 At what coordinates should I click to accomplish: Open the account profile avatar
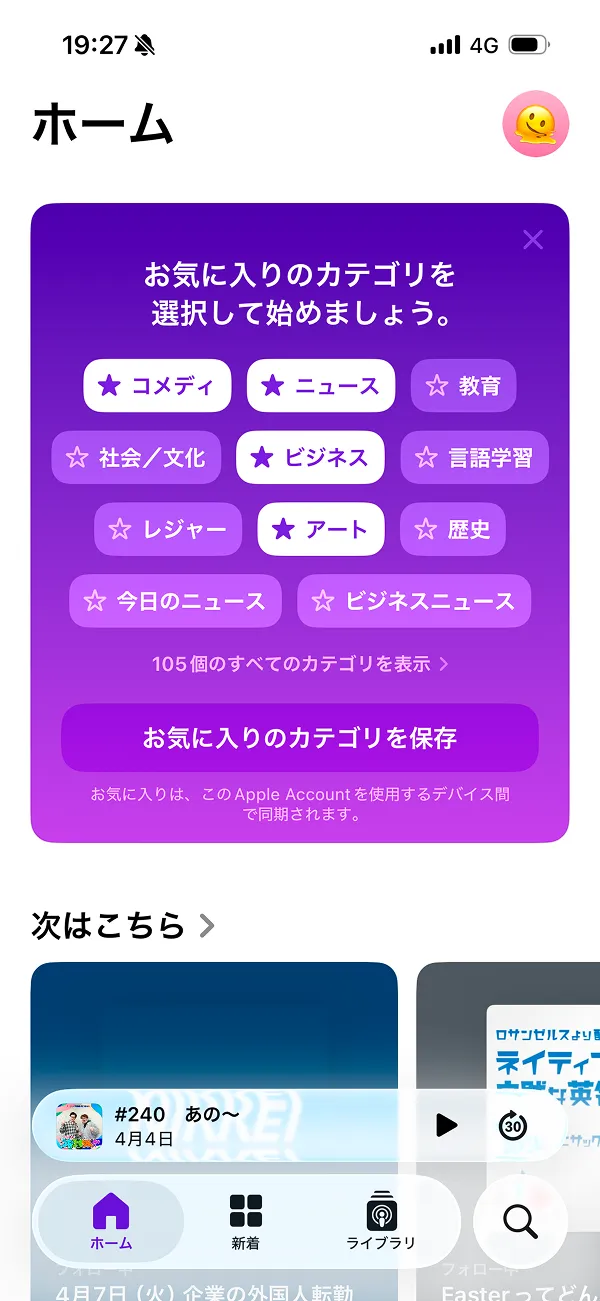pyautogui.click(x=535, y=125)
